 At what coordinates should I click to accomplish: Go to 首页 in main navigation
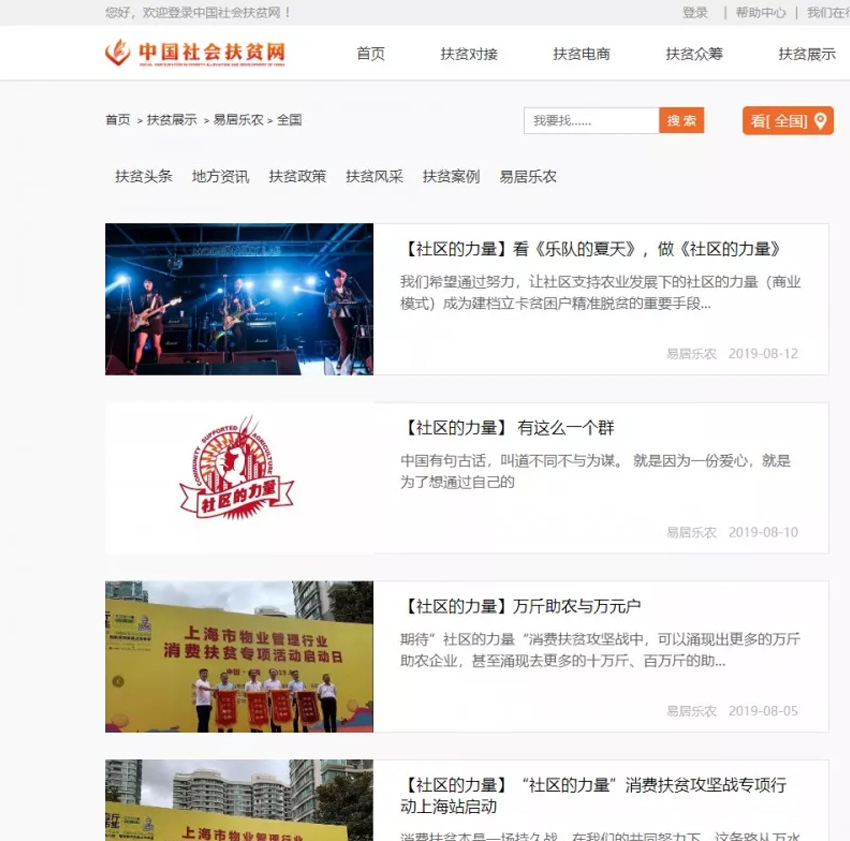370,54
